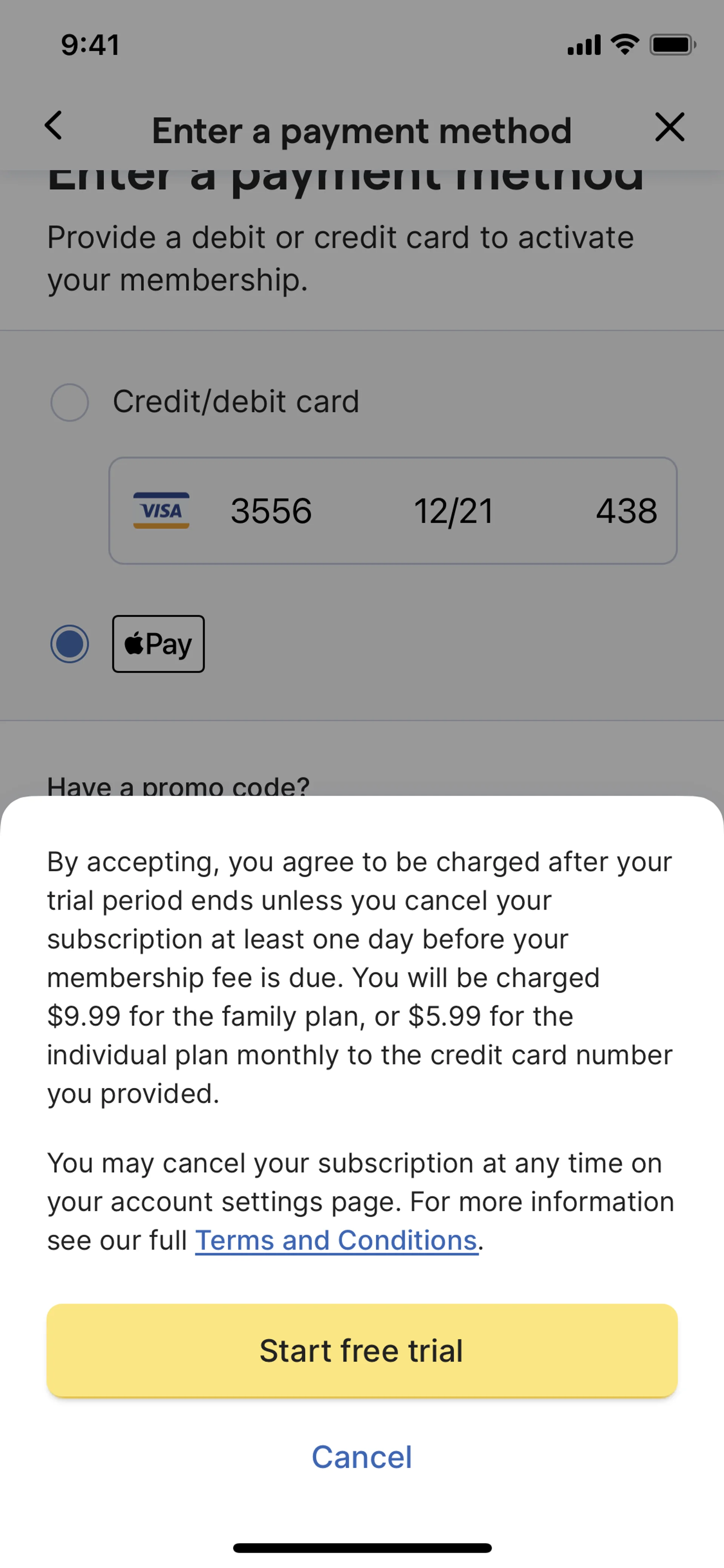This screenshot has width=724, height=1568.
Task: Open the Terms and Conditions link
Action: coord(336,1241)
